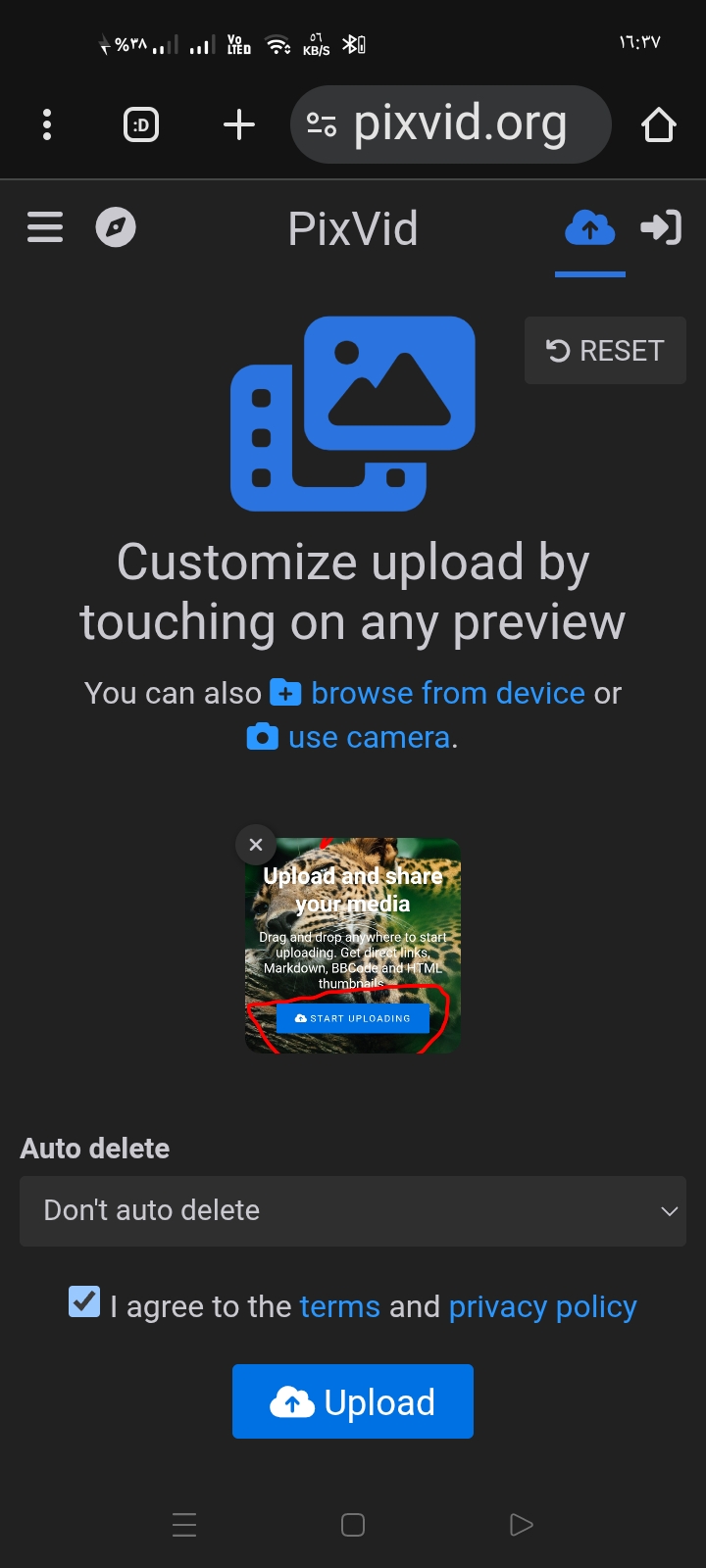Start the upload with Upload button
The height and width of the screenshot is (1568, 706).
pos(353,1401)
